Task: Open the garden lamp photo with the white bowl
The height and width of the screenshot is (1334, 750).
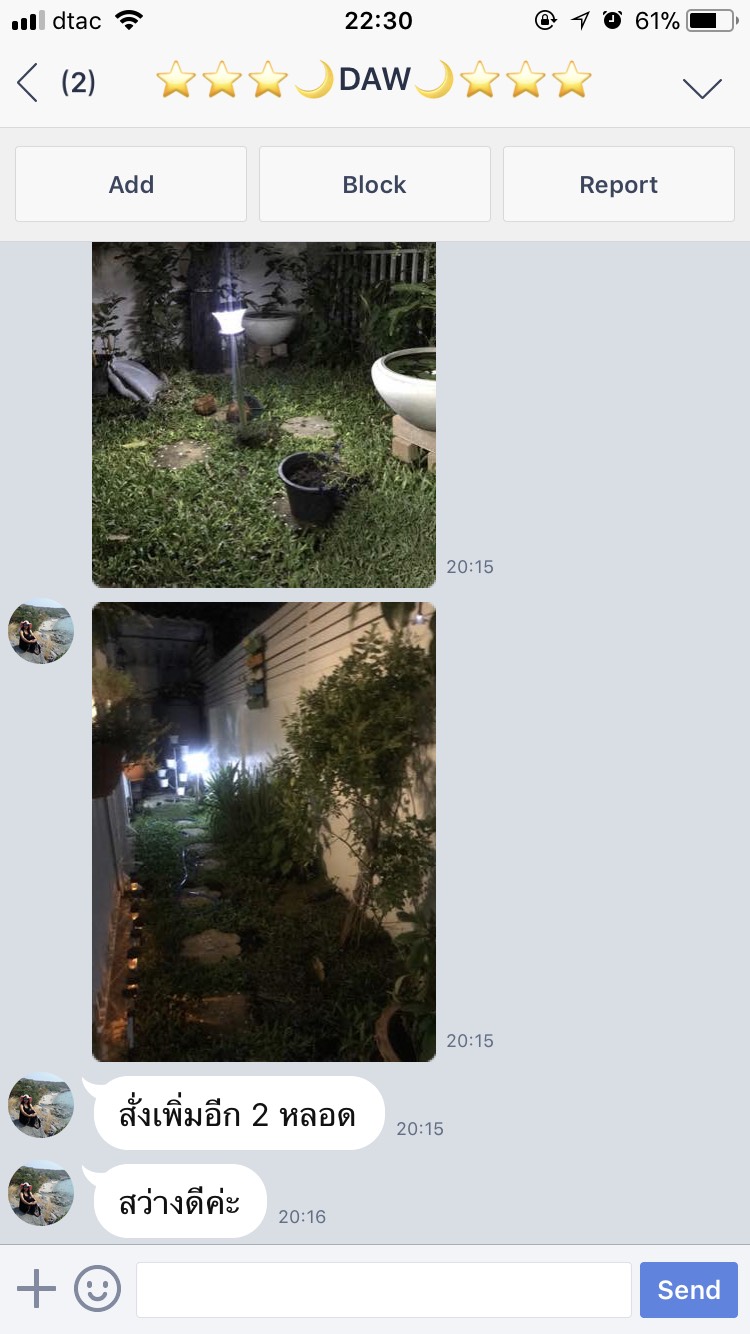Action: (264, 414)
